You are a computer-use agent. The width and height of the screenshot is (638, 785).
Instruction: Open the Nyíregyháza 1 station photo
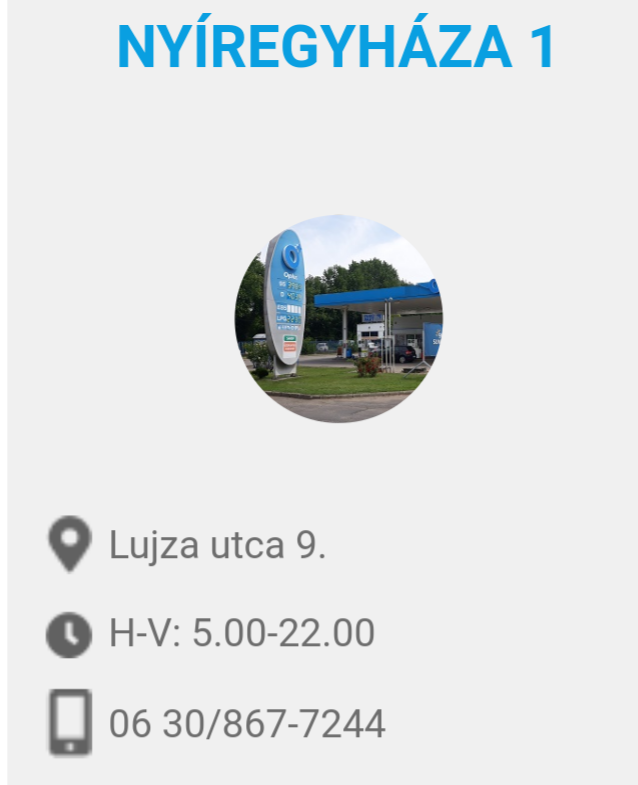click(x=338, y=318)
